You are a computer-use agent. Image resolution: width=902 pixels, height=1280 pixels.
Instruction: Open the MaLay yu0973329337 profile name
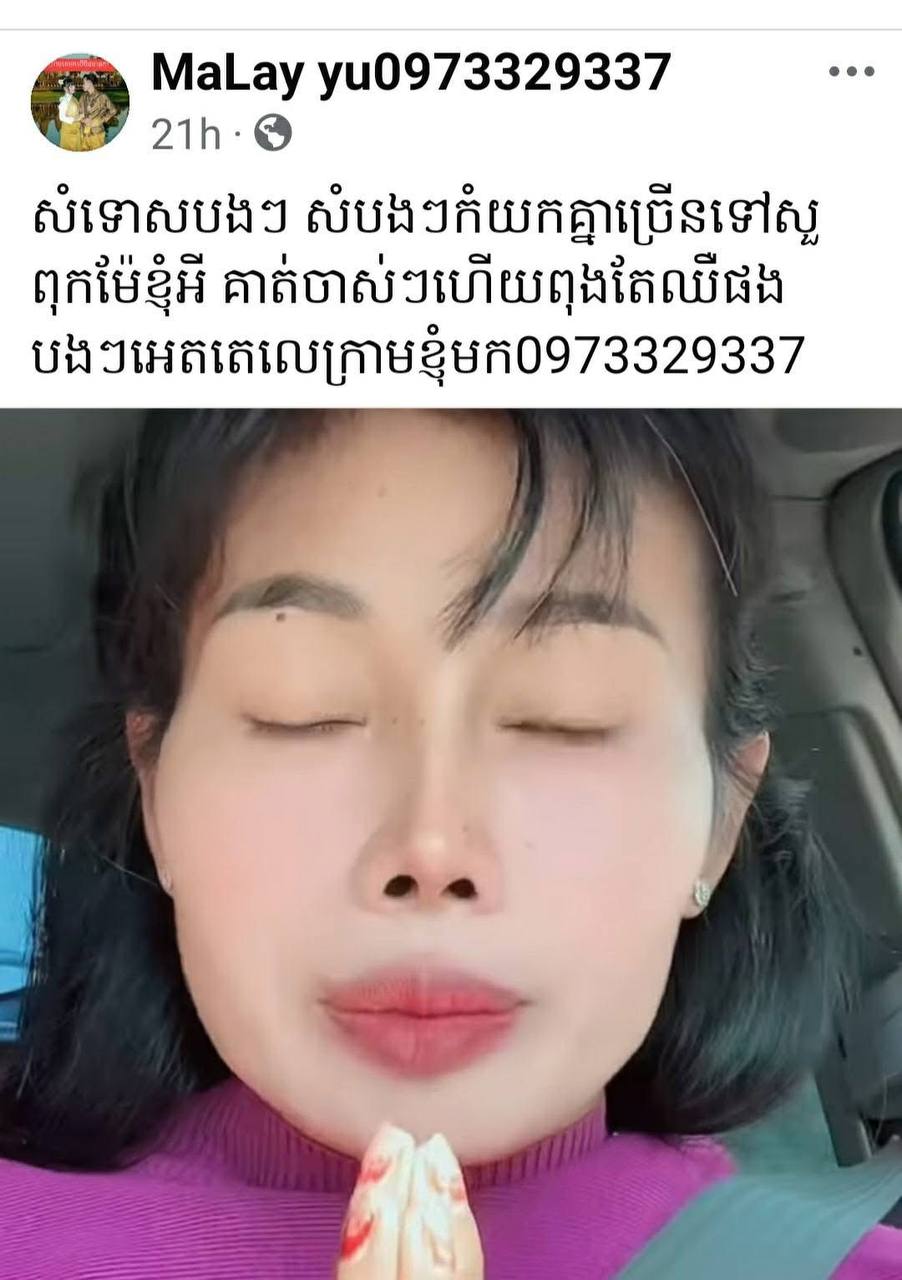[x=410, y=73]
